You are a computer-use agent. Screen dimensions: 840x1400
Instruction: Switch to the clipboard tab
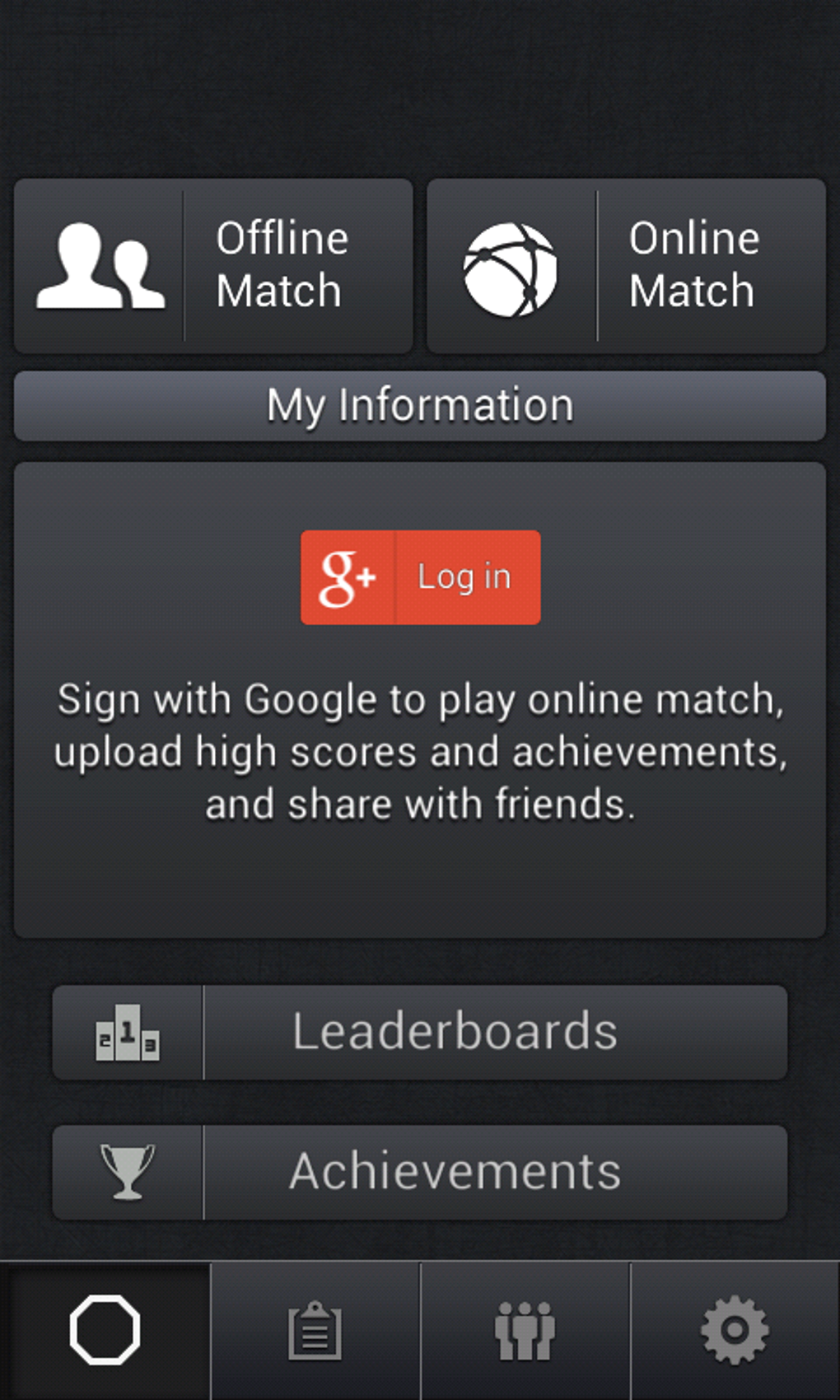[315, 1330]
